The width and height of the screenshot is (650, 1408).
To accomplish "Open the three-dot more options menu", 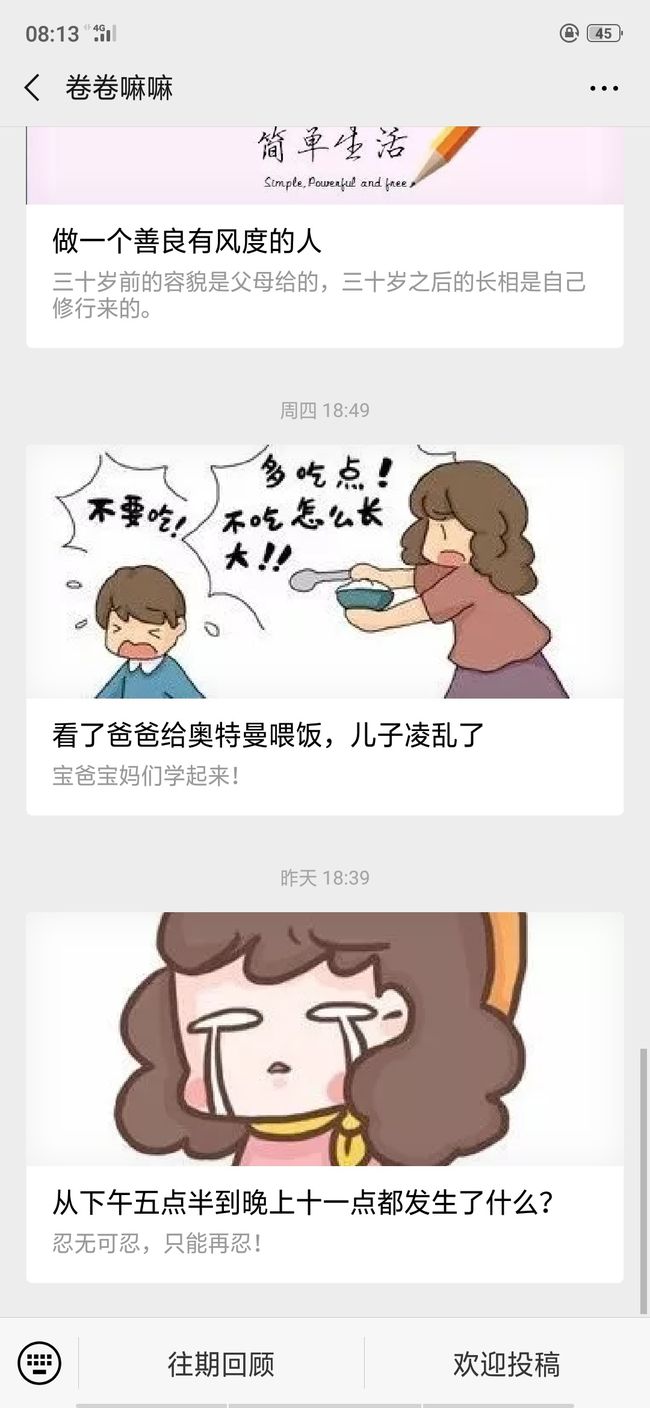I will click(x=604, y=88).
